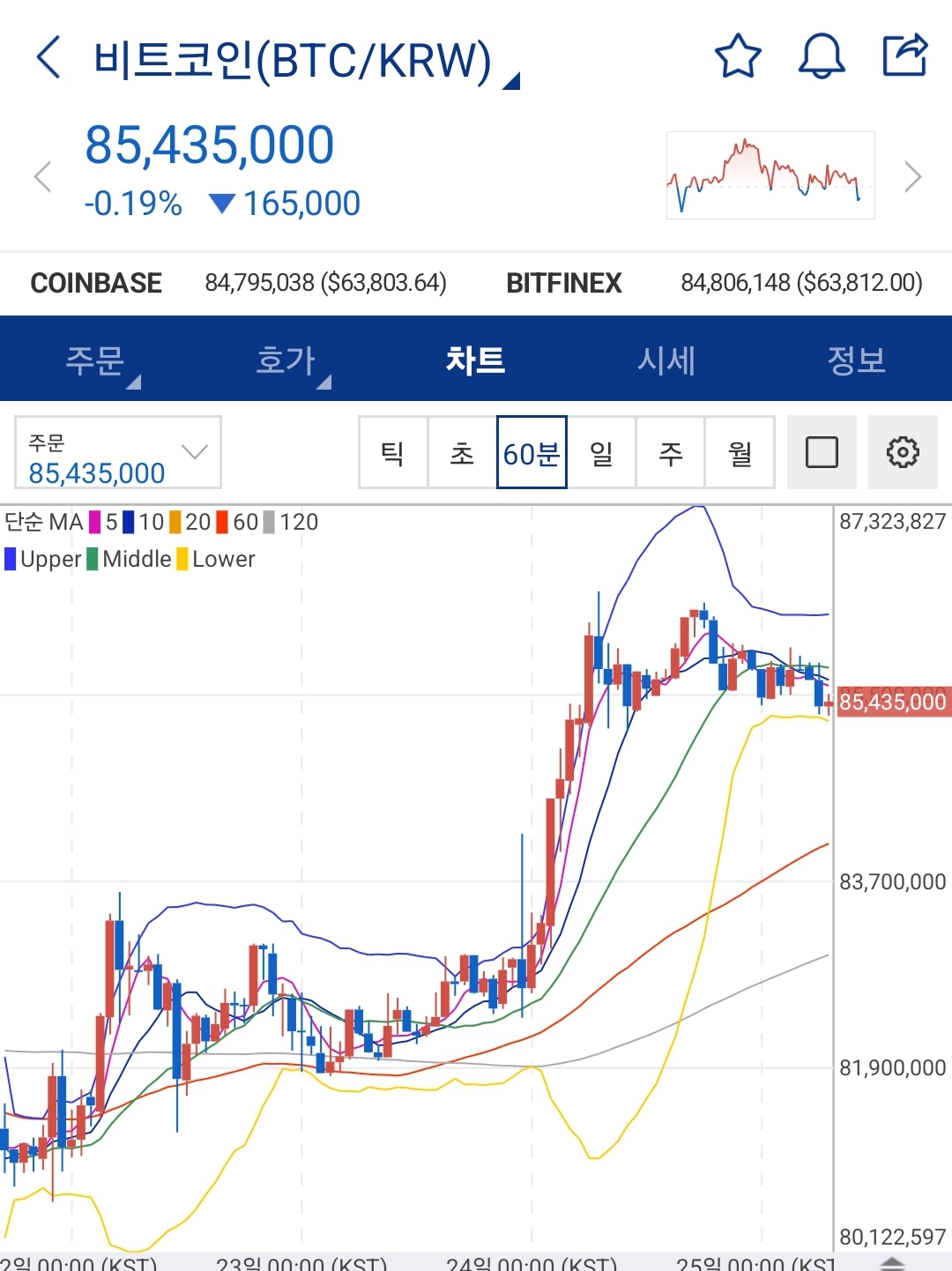This screenshot has height=1271, width=952.
Task: Switch to the 정보 tab
Action: click(857, 360)
